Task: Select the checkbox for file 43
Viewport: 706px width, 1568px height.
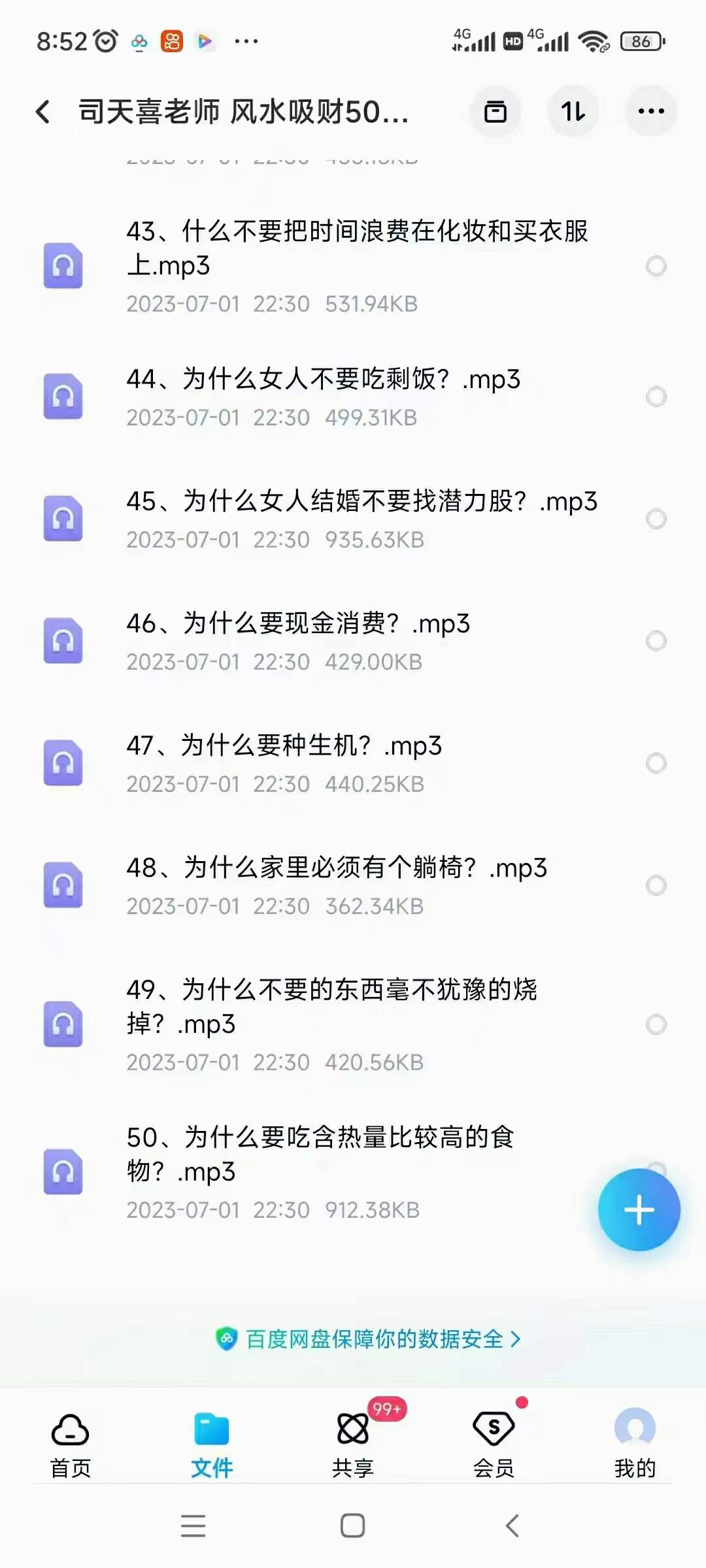Action: 656,266
